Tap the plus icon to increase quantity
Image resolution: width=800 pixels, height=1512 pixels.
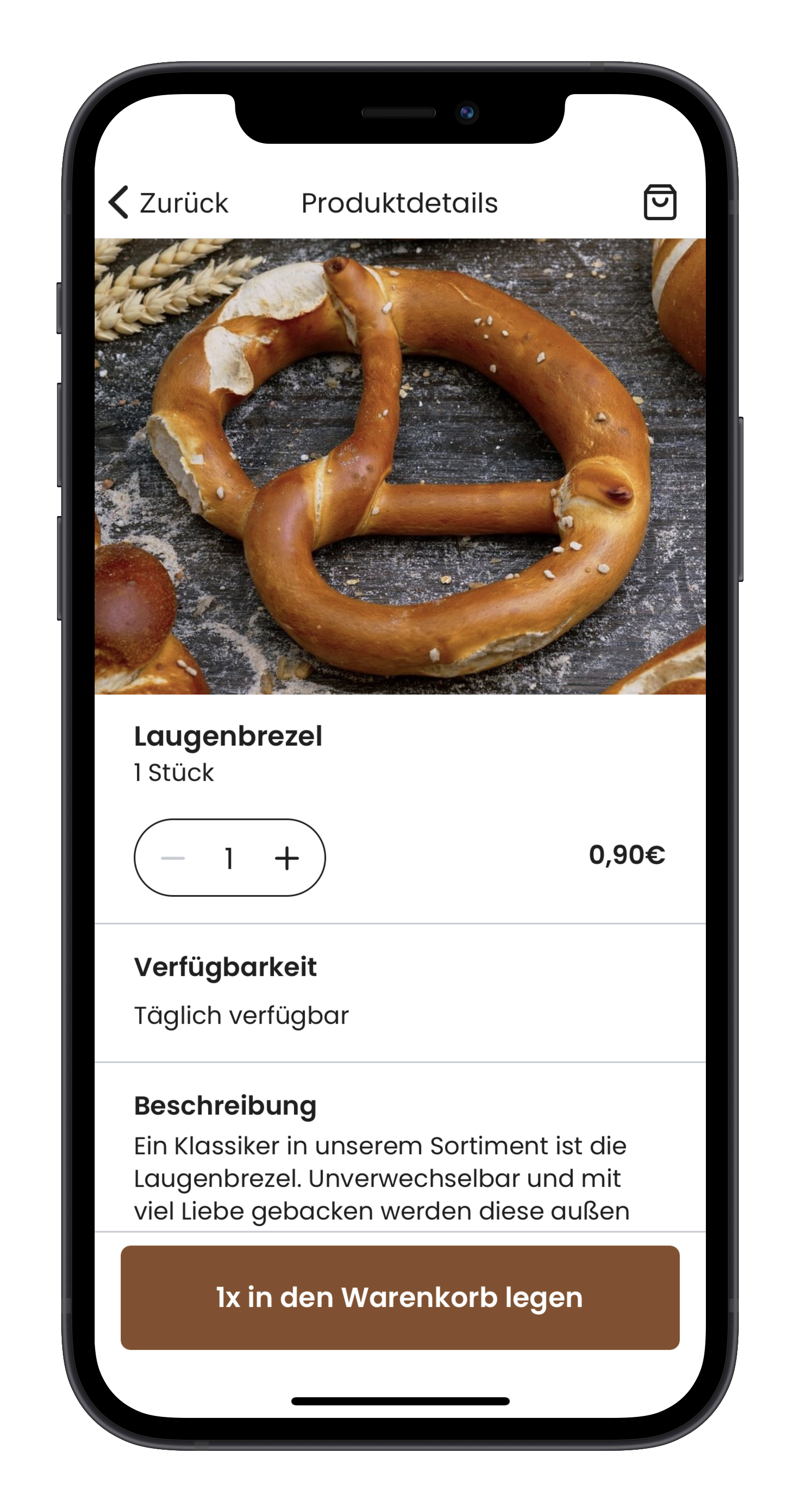coord(287,858)
